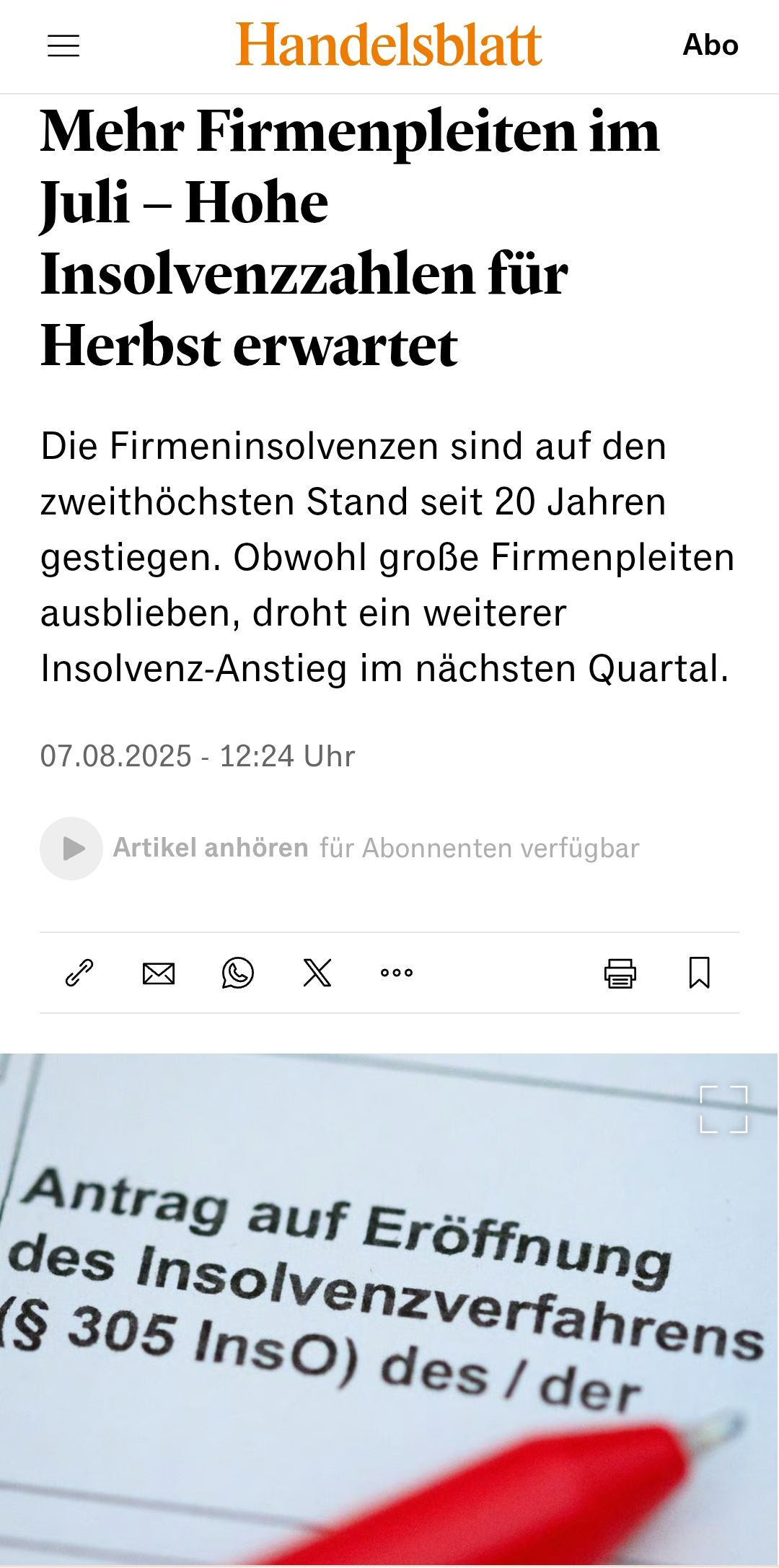Copy the article link
The image size is (779, 1568).
[x=79, y=973]
